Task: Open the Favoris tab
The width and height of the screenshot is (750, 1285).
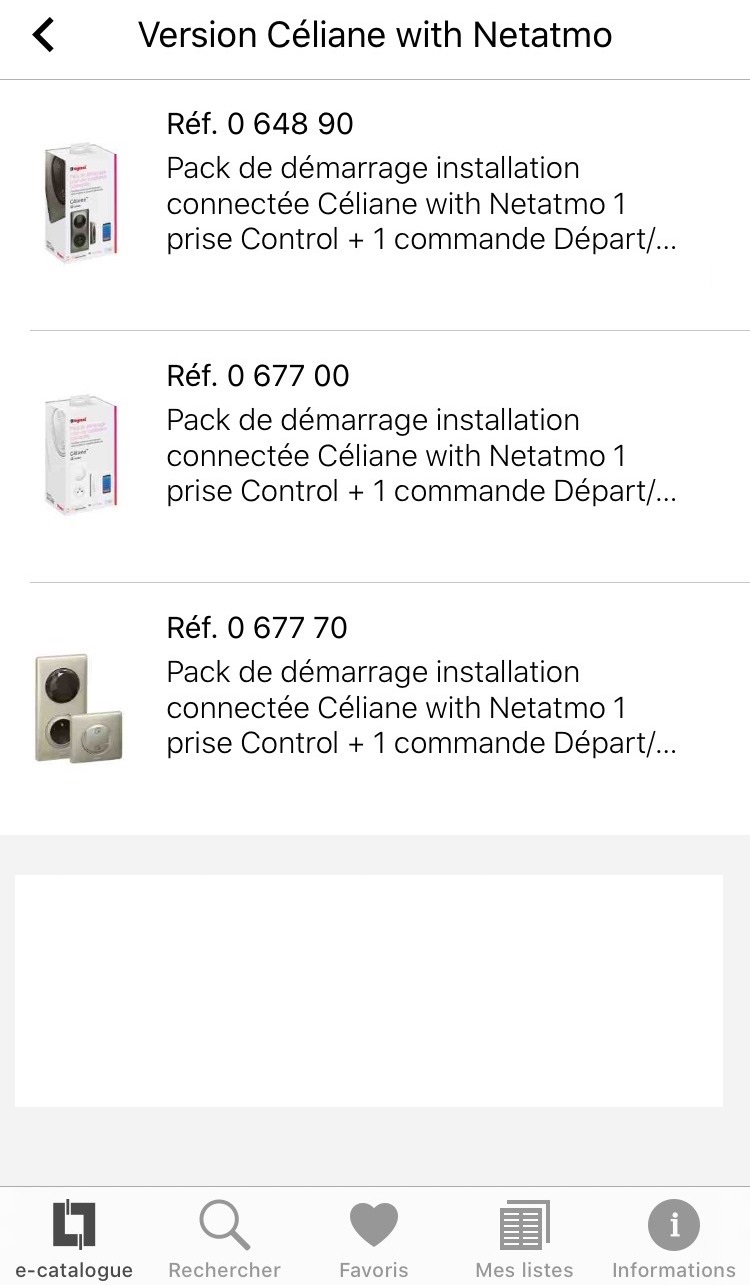Action: (374, 1238)
